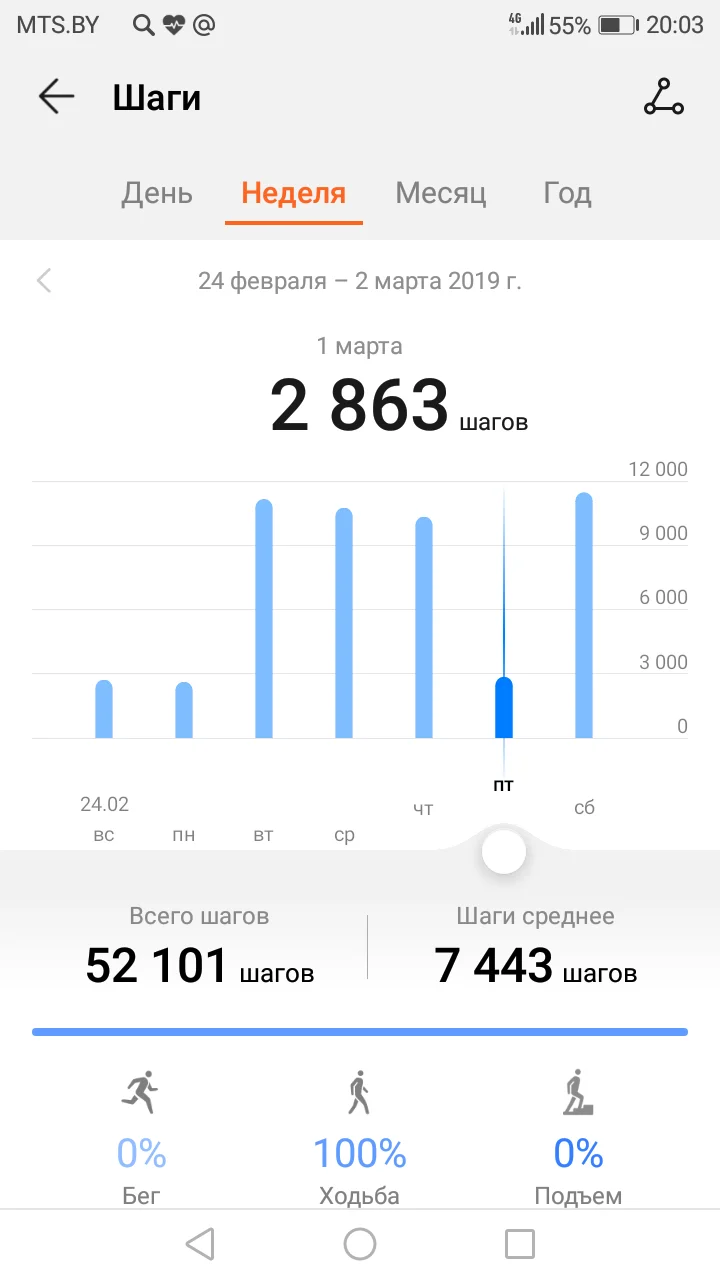The height and width of the screenshot is (1280, 720).
Task: Tap the back arrow to leave Шаги
Action: (x=56, y=97)
